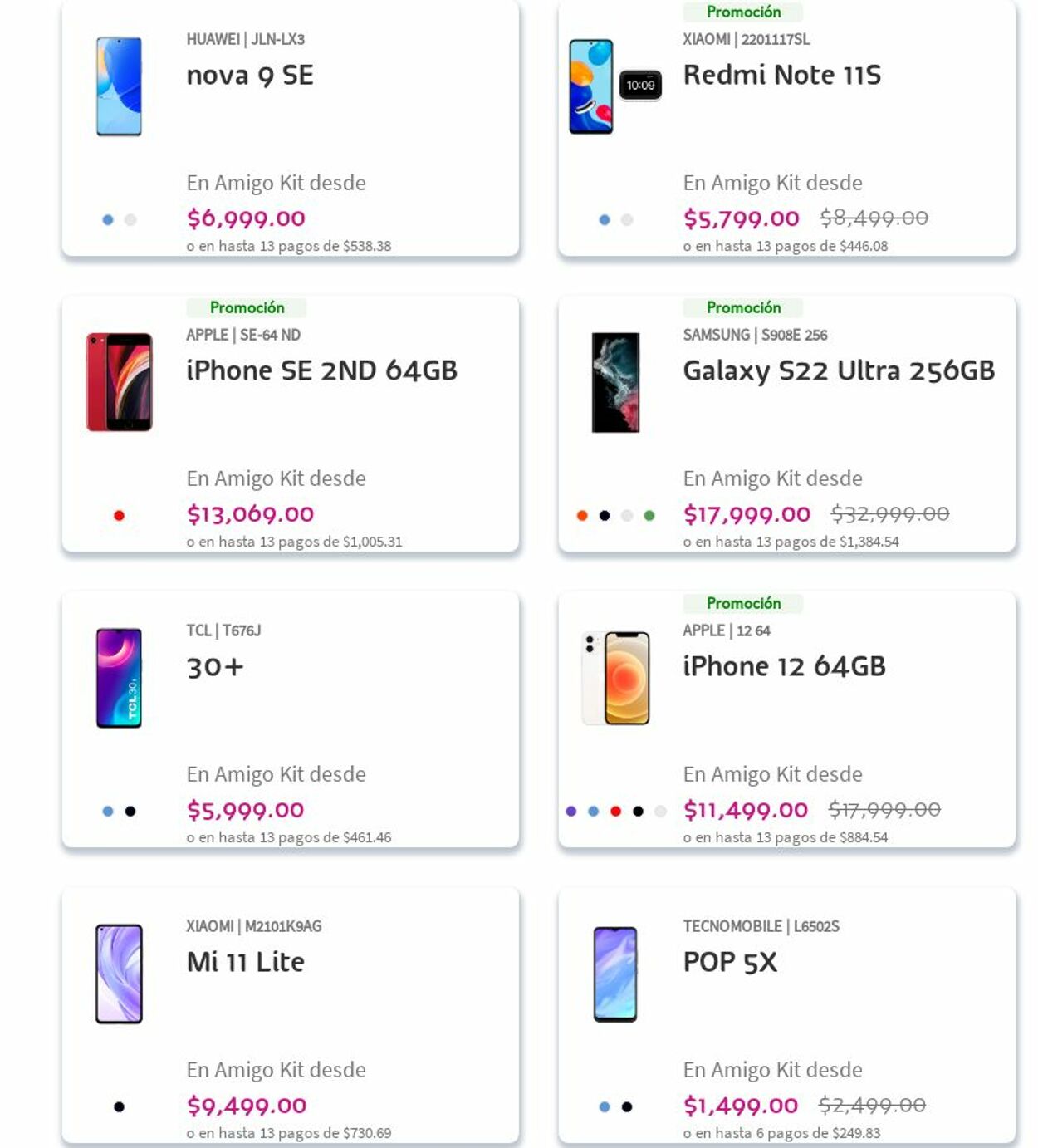
Task: Open the Huawei nova 9 SE card
Action: coord(250,76)
